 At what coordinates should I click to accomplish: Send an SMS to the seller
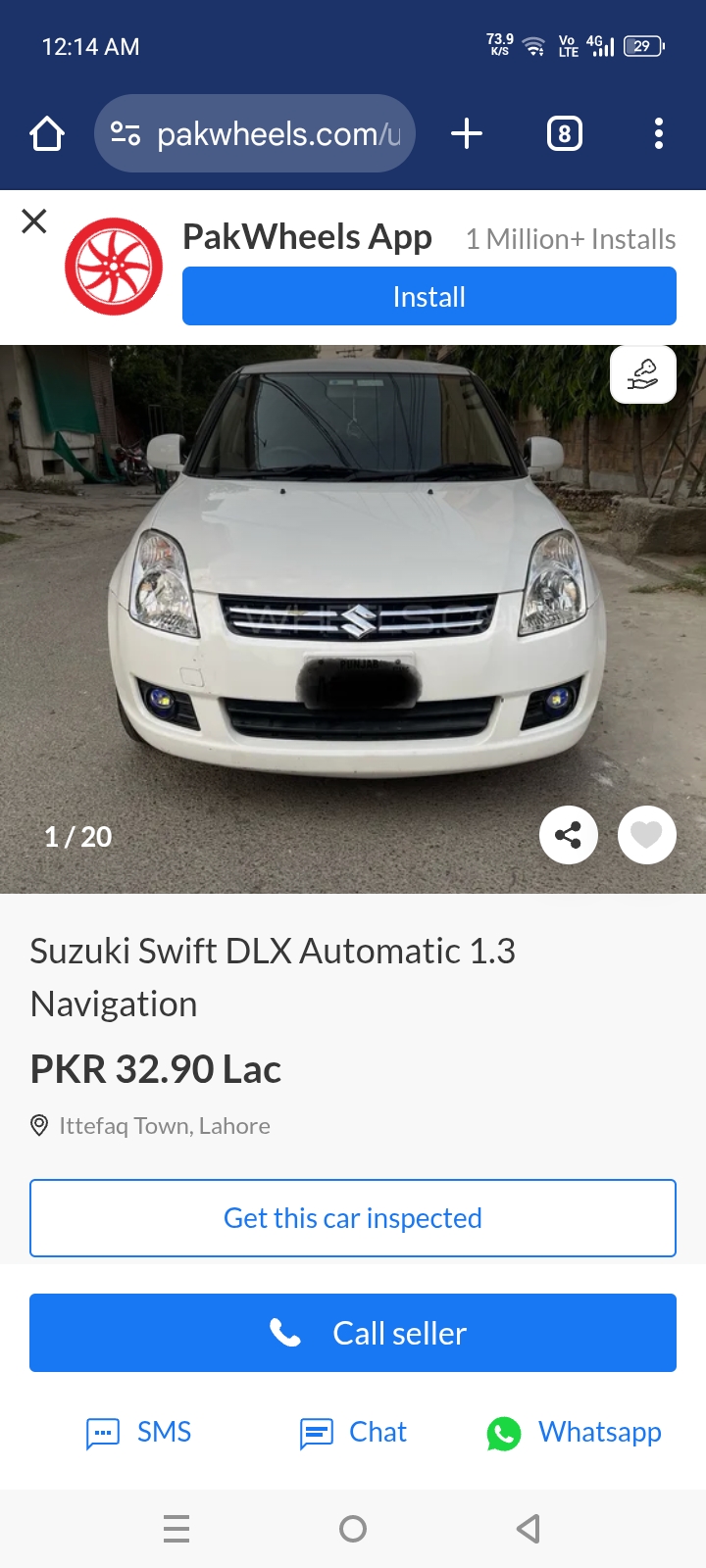[x=139, y=1433]
